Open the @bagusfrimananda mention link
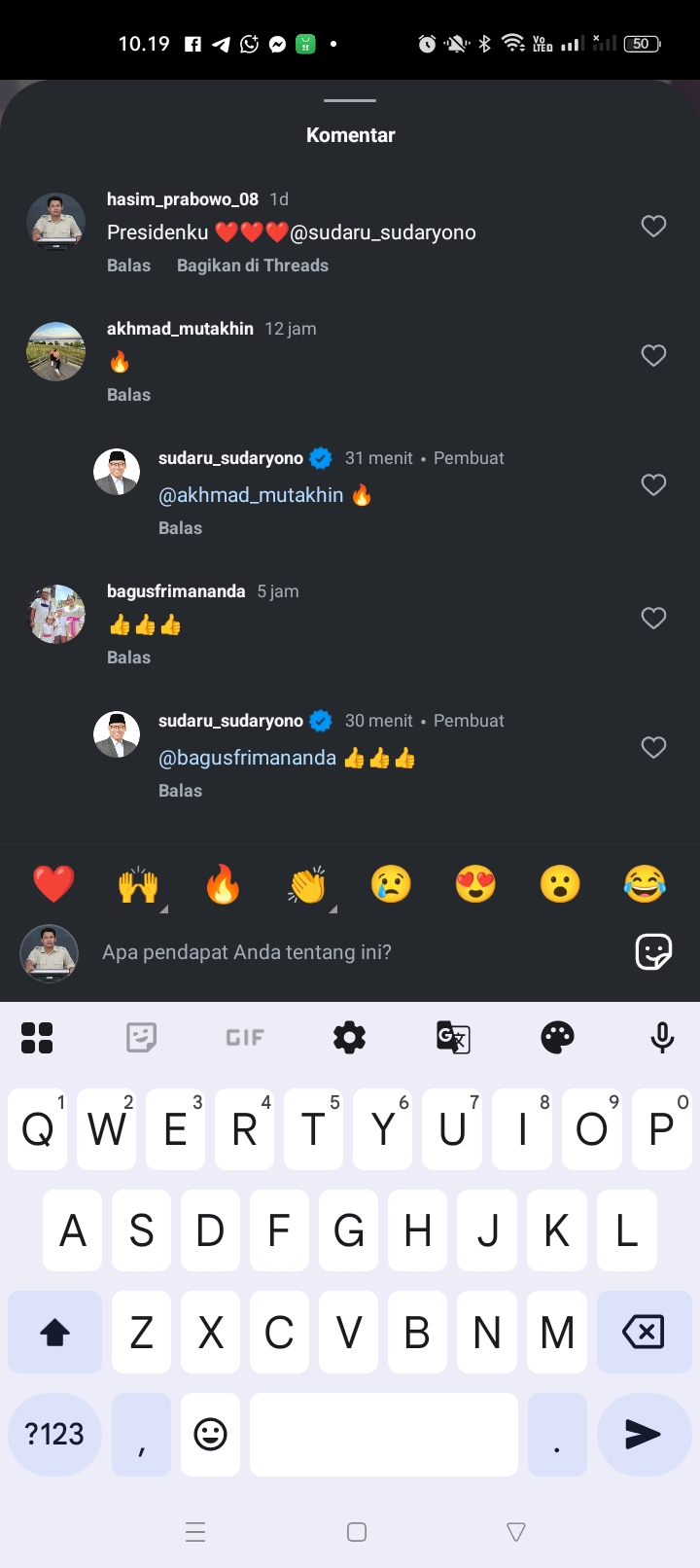The image size is (700, 1568). [x=247, y=758]
